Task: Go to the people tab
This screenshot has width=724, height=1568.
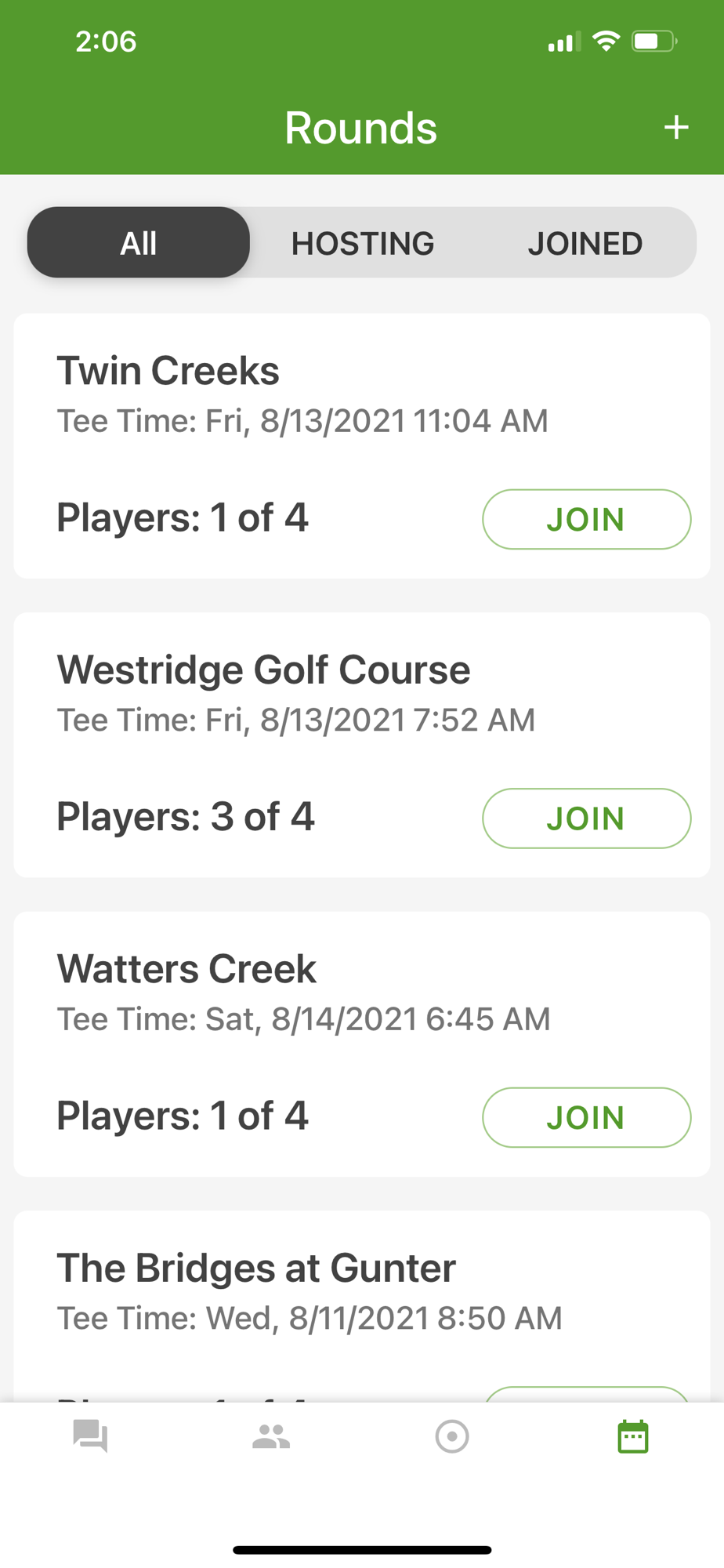Action: pyautogui.click(x=271, y=1436)
